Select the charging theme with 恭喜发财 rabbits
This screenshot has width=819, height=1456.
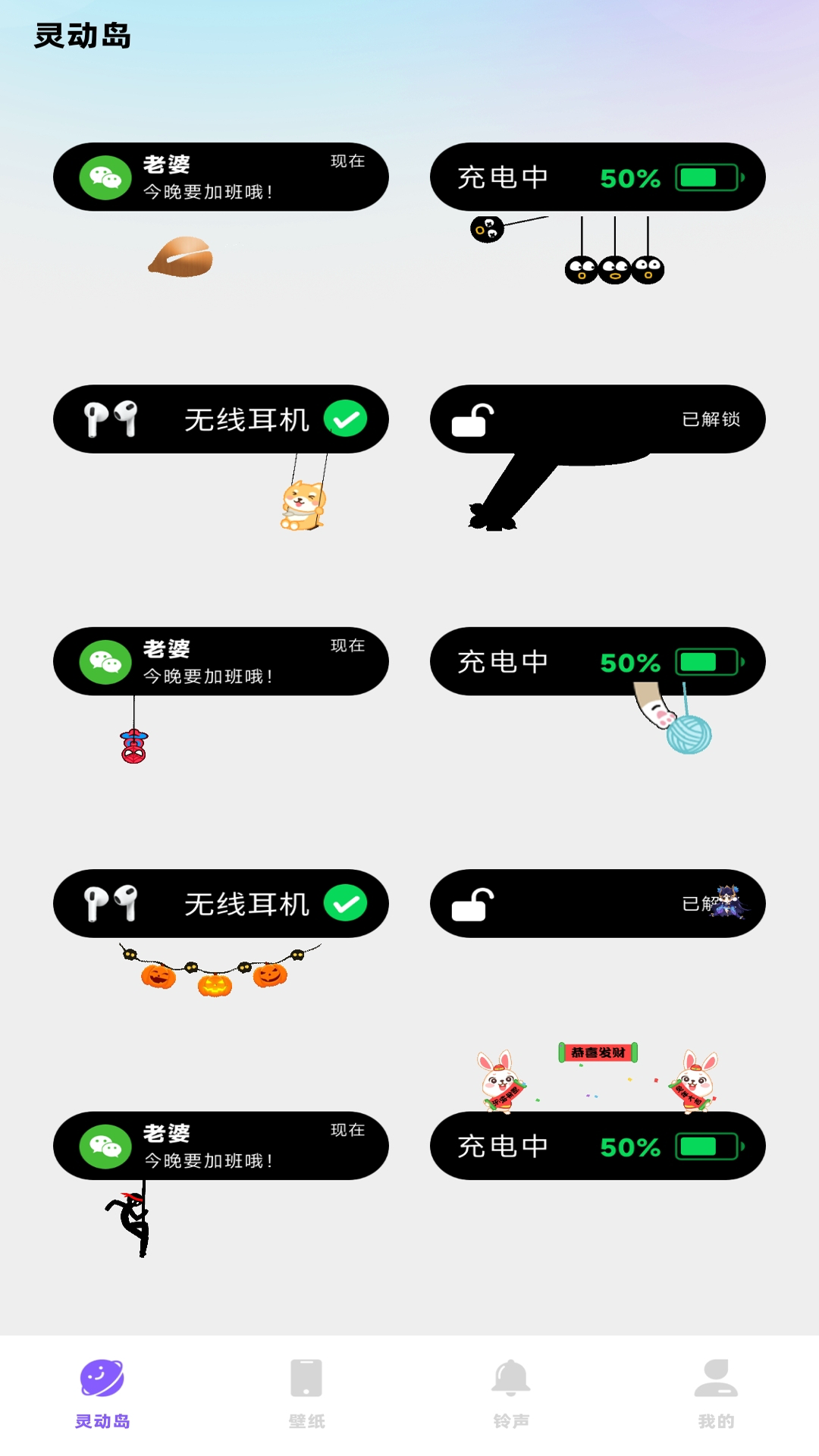click(x=598, y=1111)
